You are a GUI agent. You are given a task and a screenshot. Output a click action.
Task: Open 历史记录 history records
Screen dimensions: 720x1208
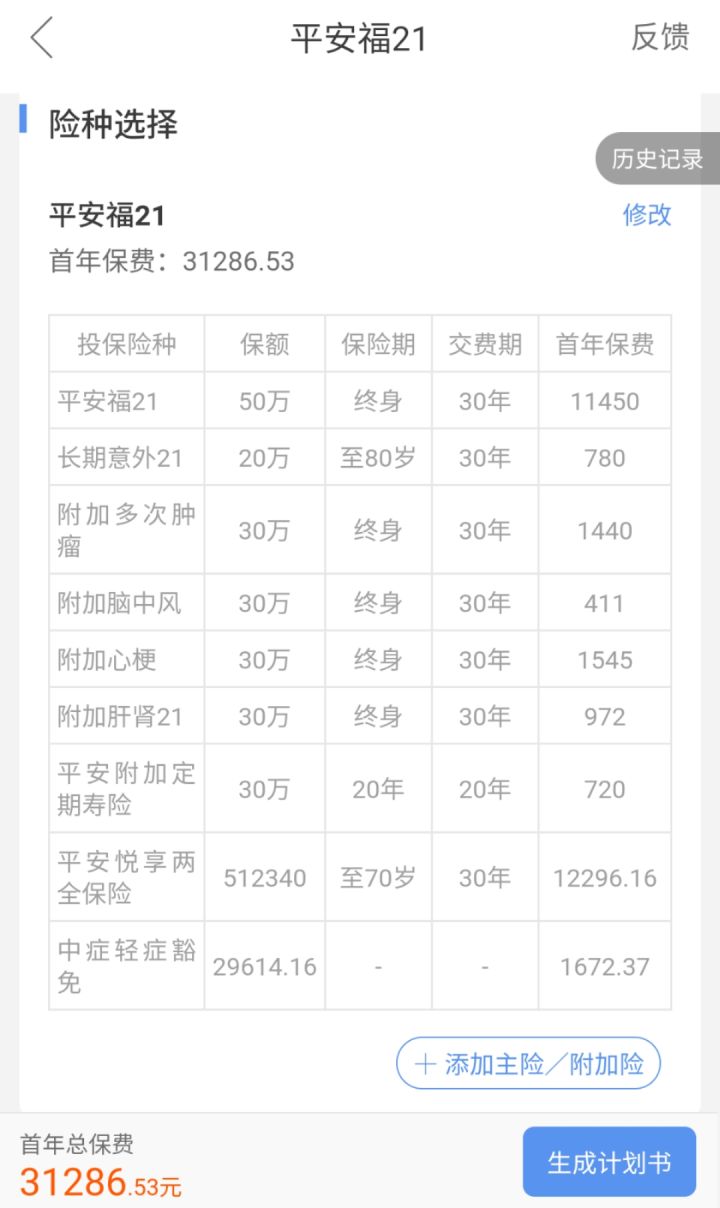658,159
